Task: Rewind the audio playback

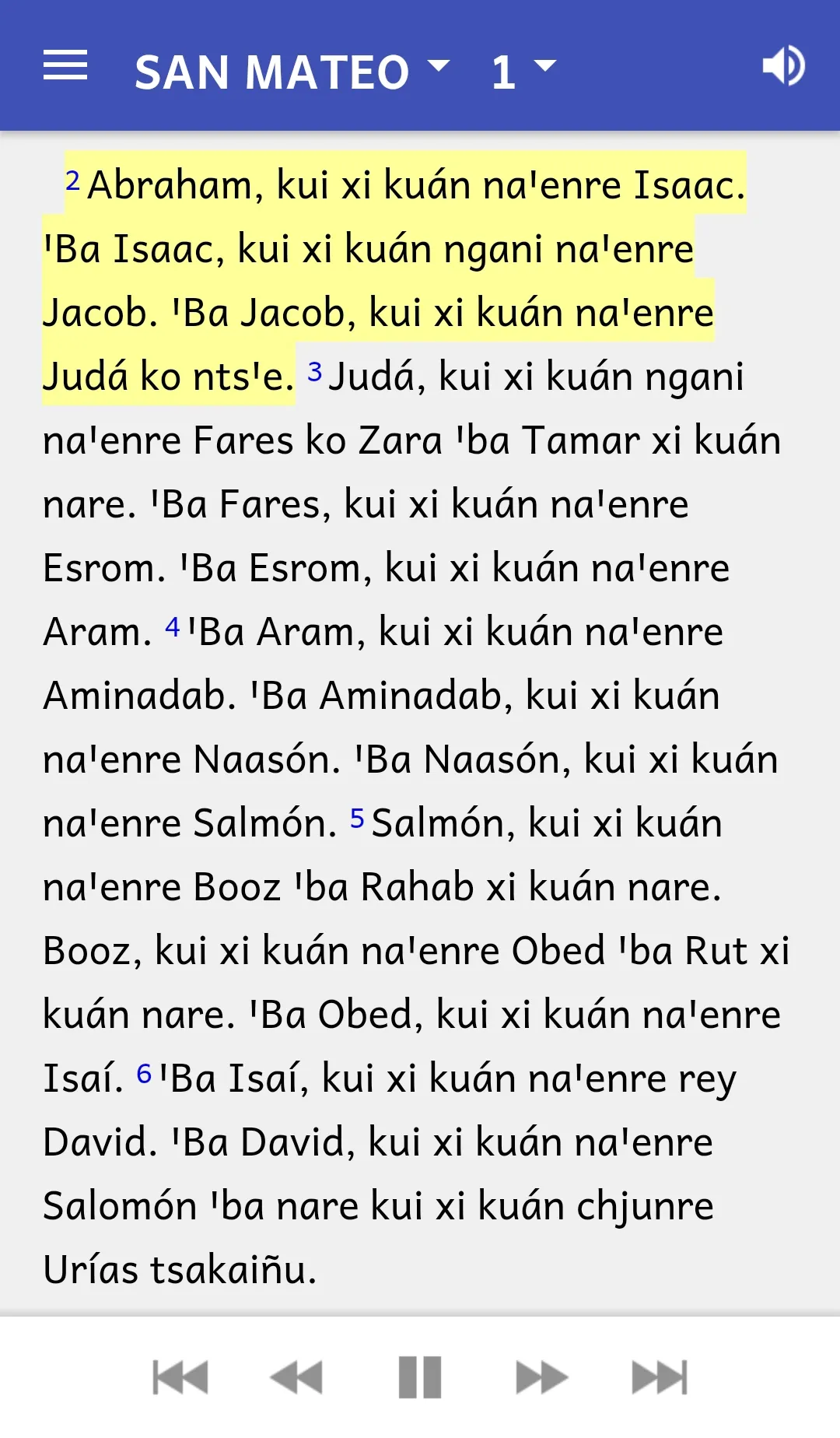Action: coord(296,1377)
